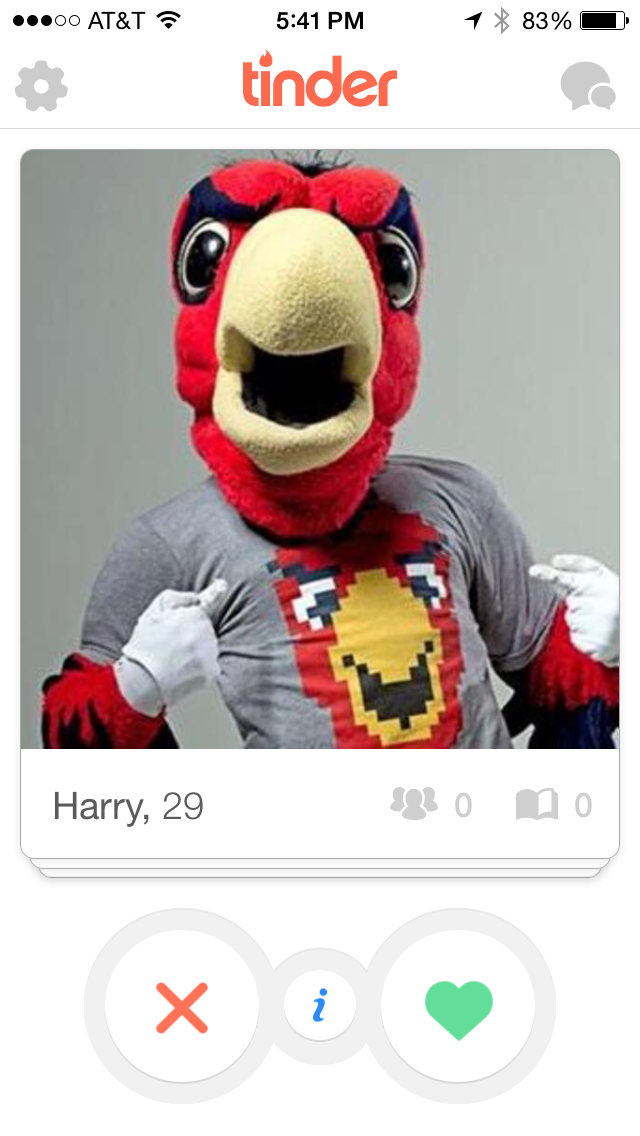This screenshot has height=1136, width=640.
Task: Open the matches chat bubbles
Action: point(587,86)
